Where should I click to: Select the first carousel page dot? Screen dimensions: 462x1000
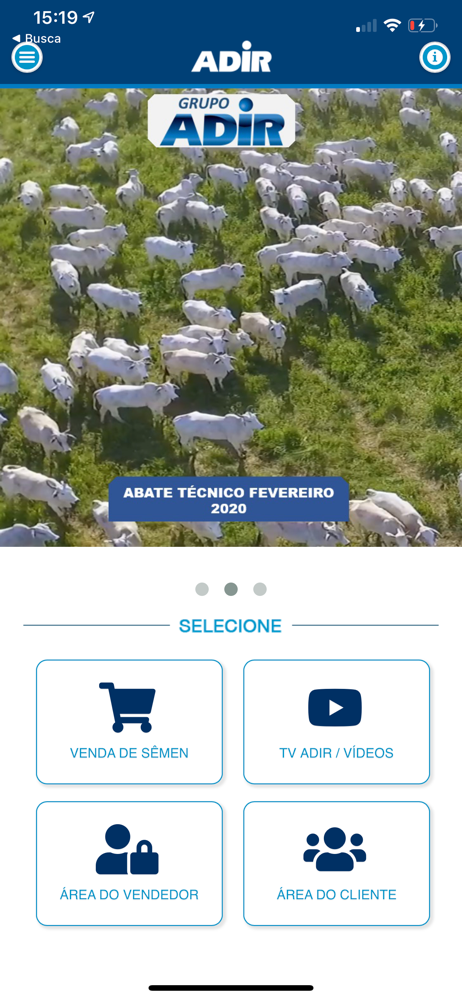[202, 589]
